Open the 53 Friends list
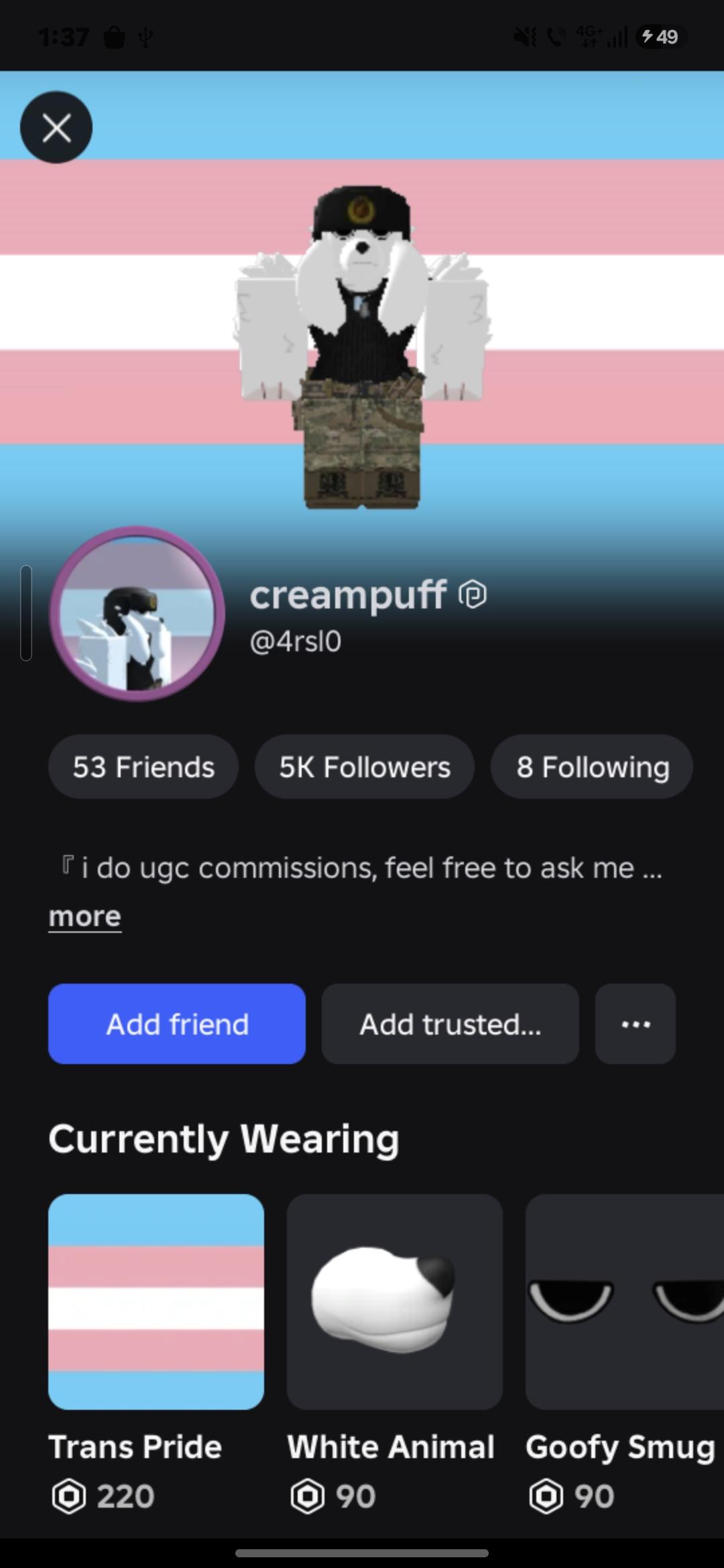 click(143, 767)
